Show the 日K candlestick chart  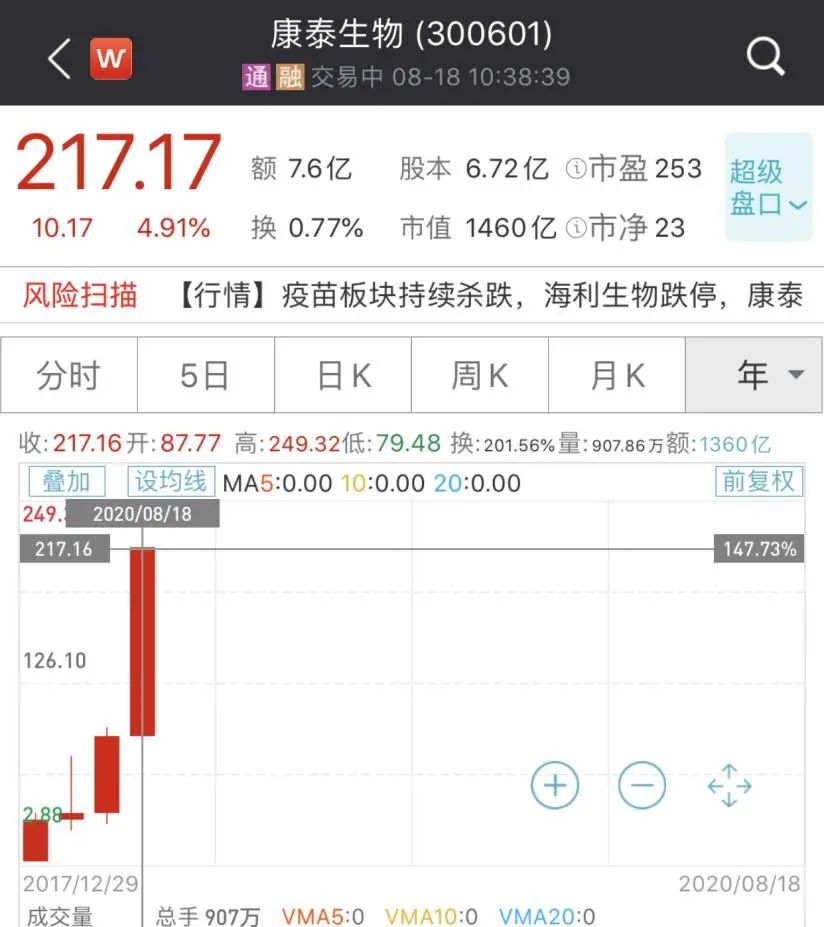pyautogui.click(x=343, y=376)
